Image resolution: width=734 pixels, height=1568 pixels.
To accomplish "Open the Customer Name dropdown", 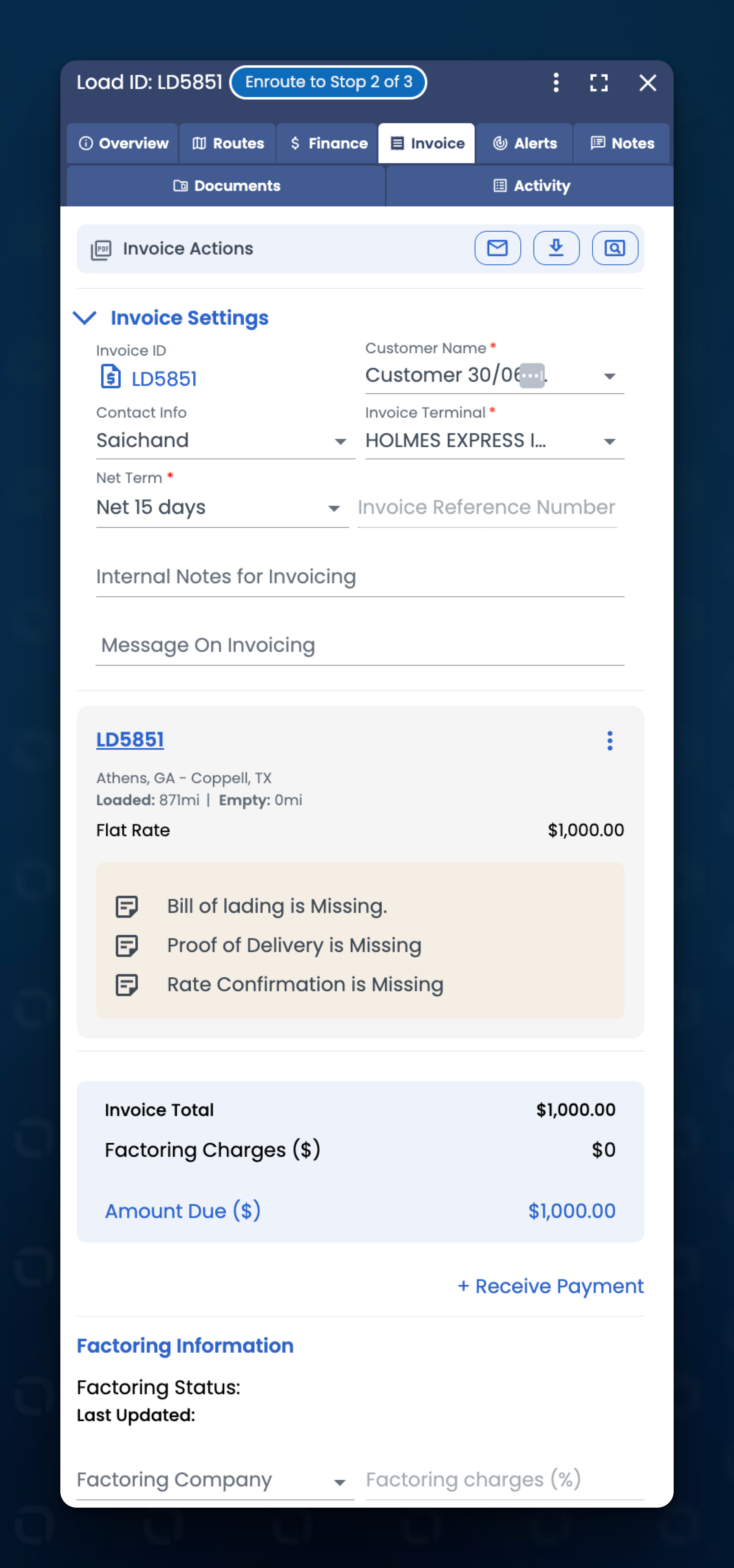I will [494, 376].
